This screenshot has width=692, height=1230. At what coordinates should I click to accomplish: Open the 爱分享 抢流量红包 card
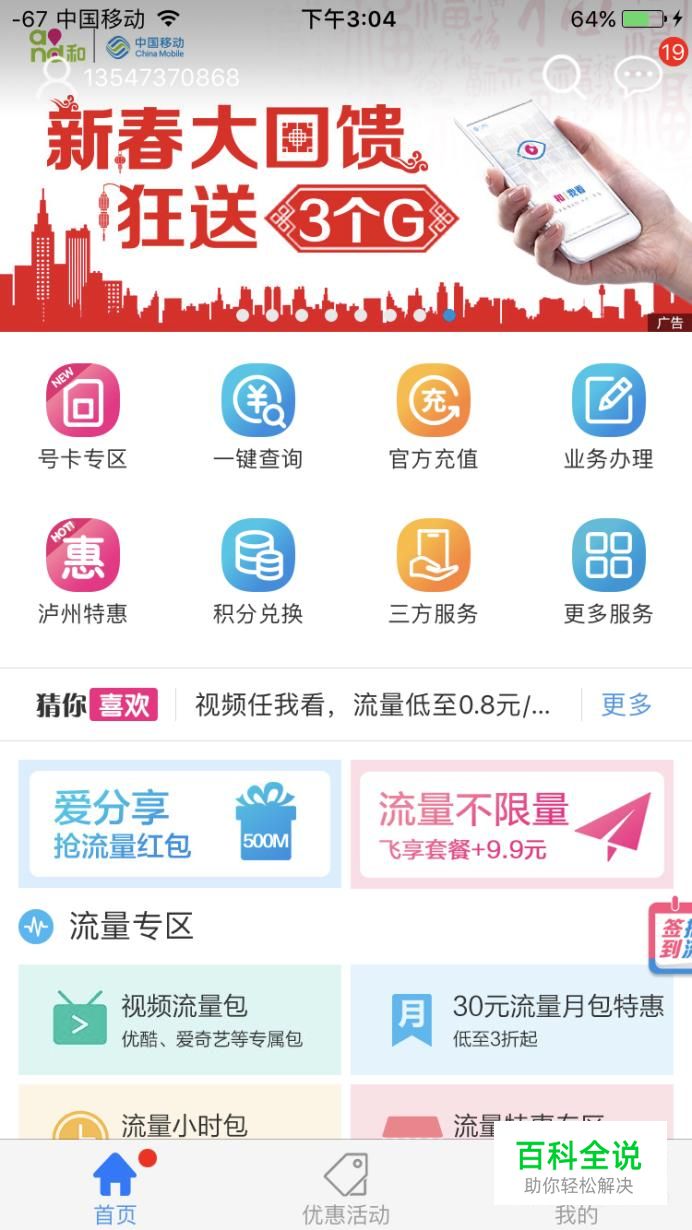[180, 824]
